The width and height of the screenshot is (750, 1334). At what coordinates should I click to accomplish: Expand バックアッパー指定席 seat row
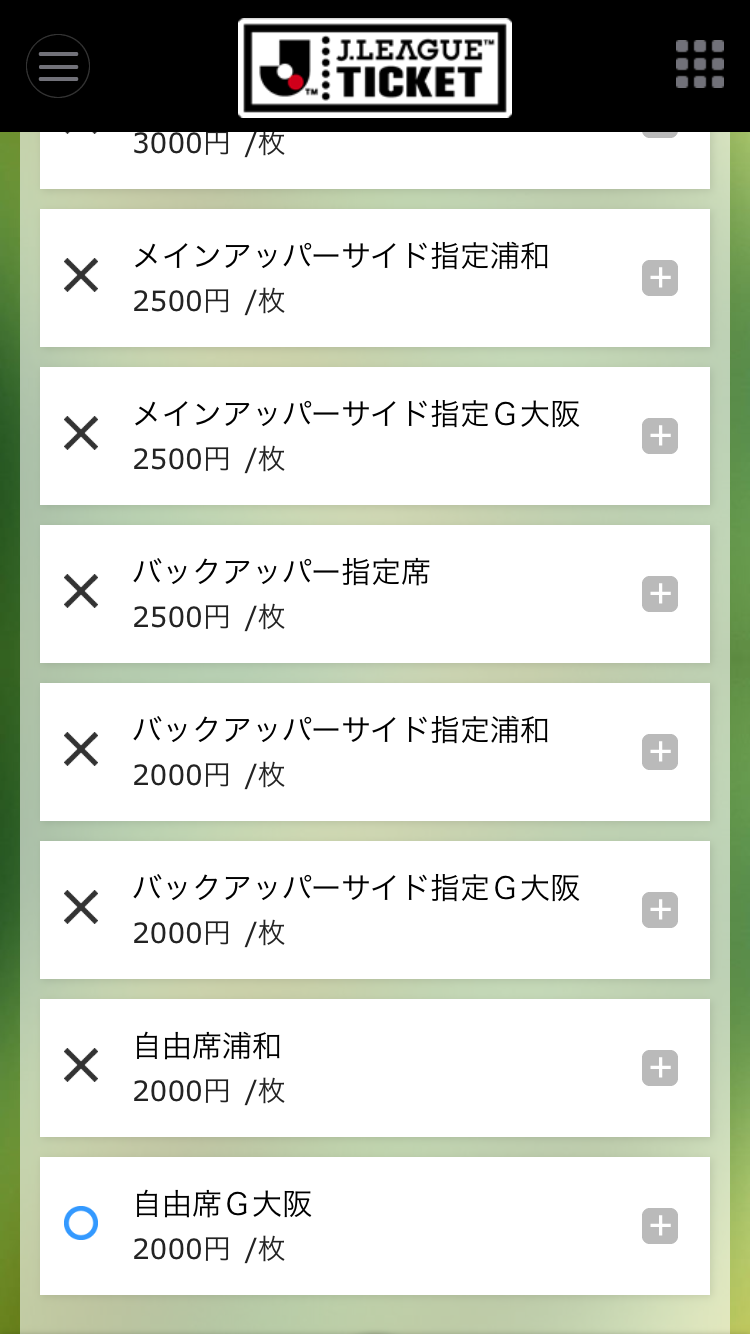pyautogui.click(x=660, y=594)
